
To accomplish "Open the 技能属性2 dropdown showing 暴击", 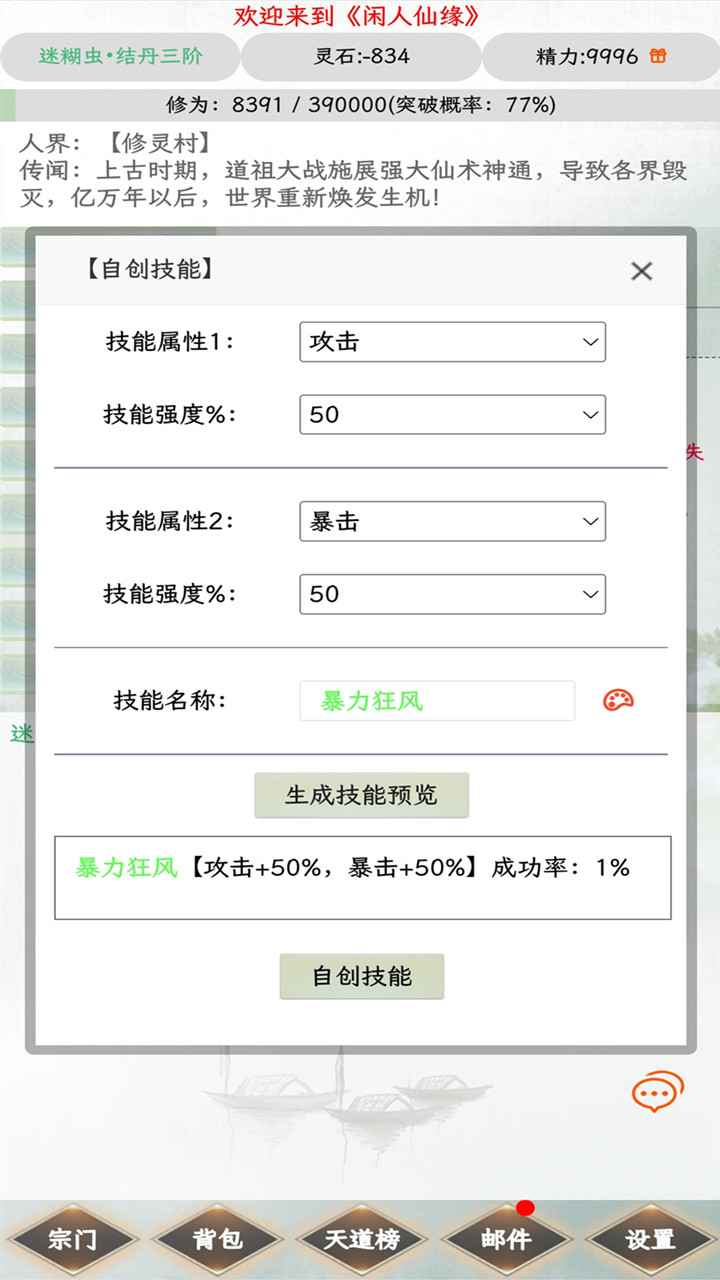I will tap(452, 521).
